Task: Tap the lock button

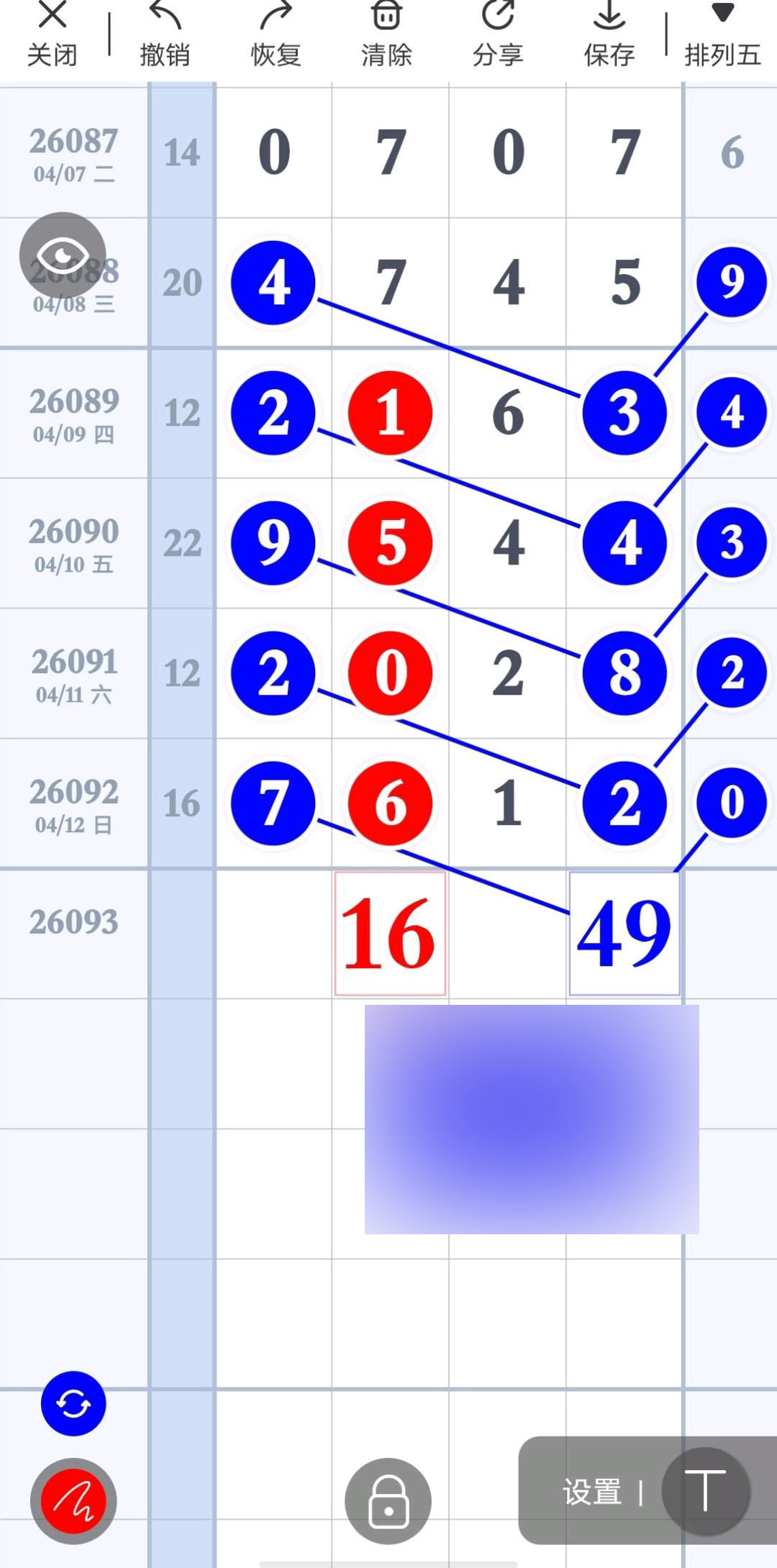Action: pyautogui.click(x=388, y=1501)
